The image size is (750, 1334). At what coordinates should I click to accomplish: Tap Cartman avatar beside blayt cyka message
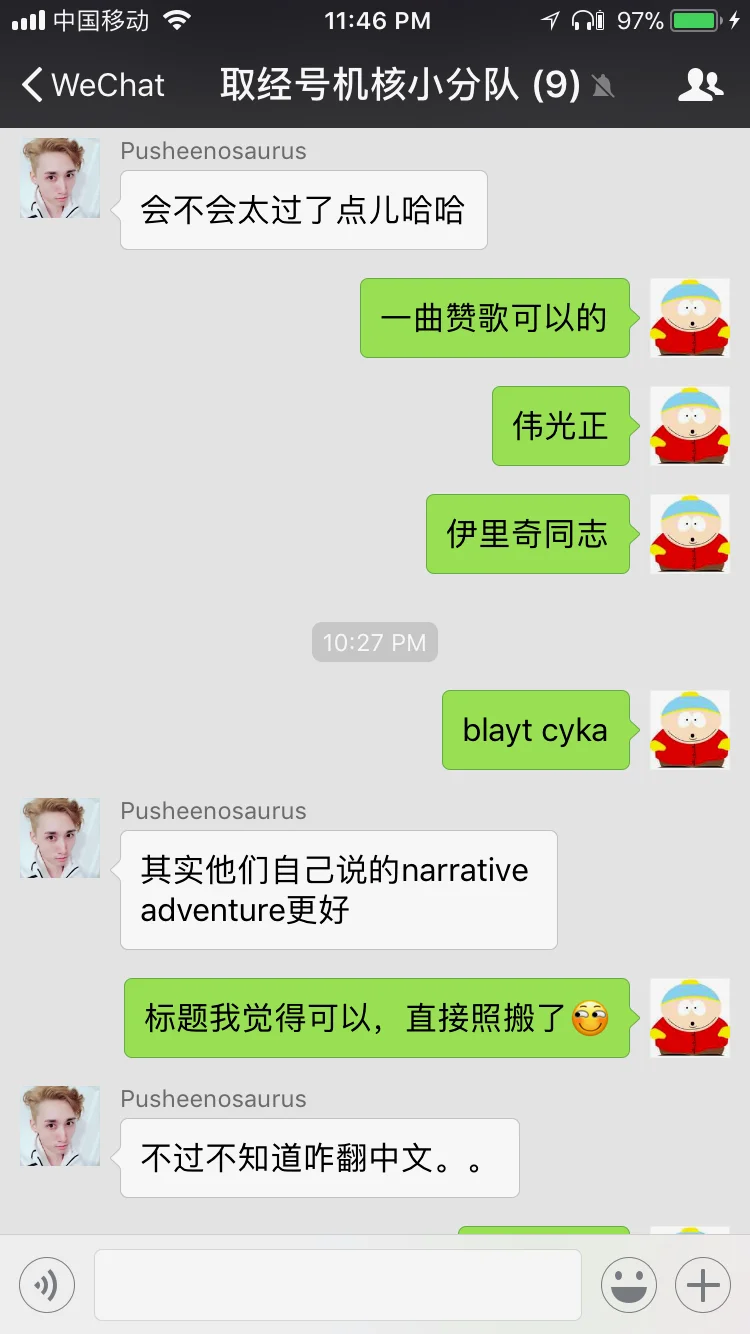(x=690, y=730)
